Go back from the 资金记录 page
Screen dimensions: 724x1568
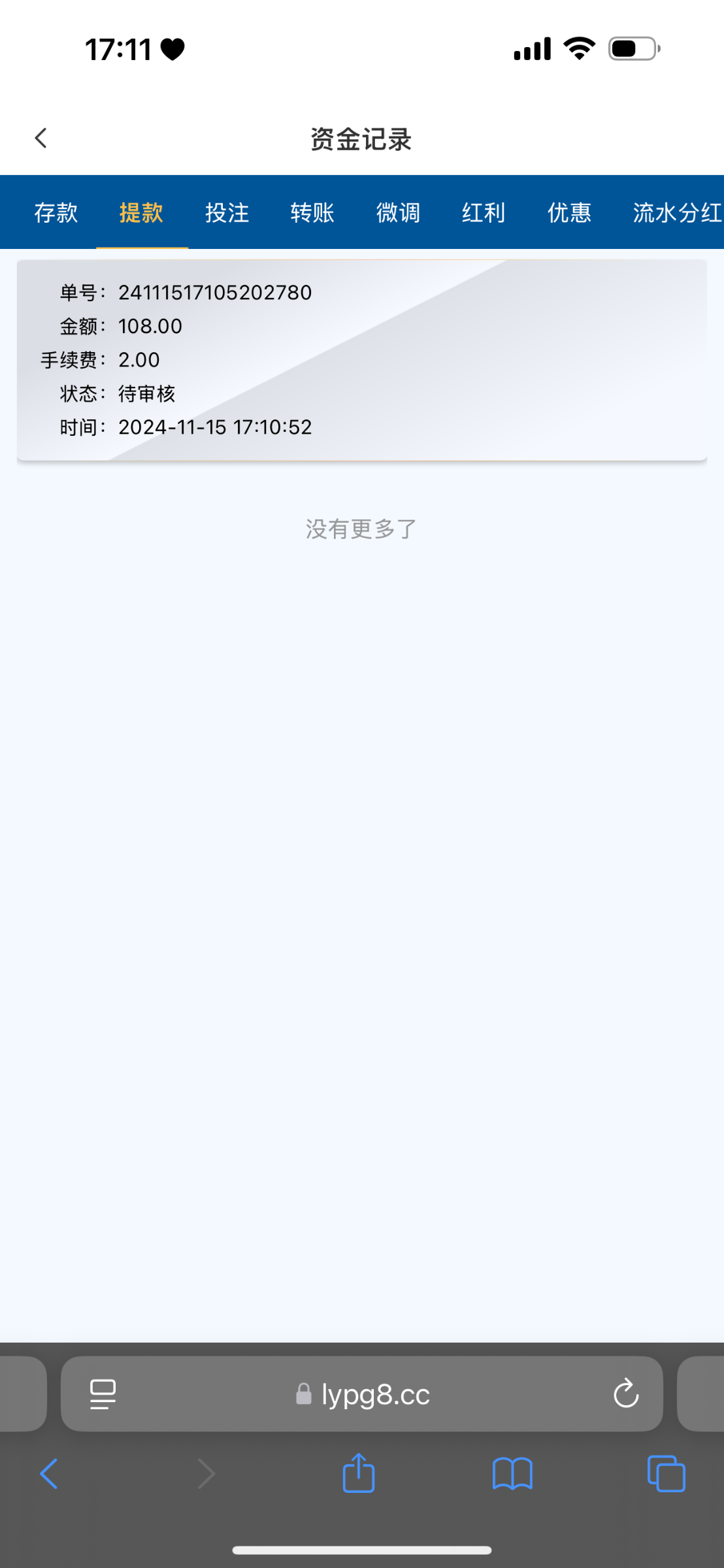[x=41, y=139]
